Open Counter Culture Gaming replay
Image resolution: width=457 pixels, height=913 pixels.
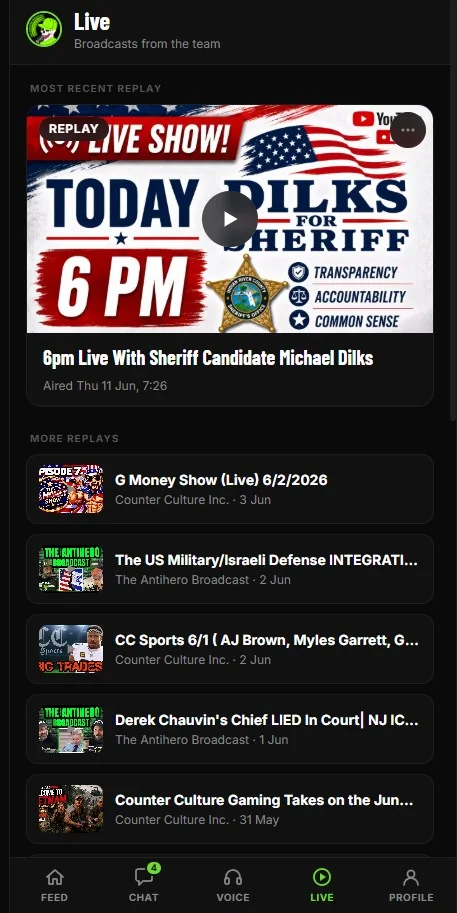[x=230, y=809]
